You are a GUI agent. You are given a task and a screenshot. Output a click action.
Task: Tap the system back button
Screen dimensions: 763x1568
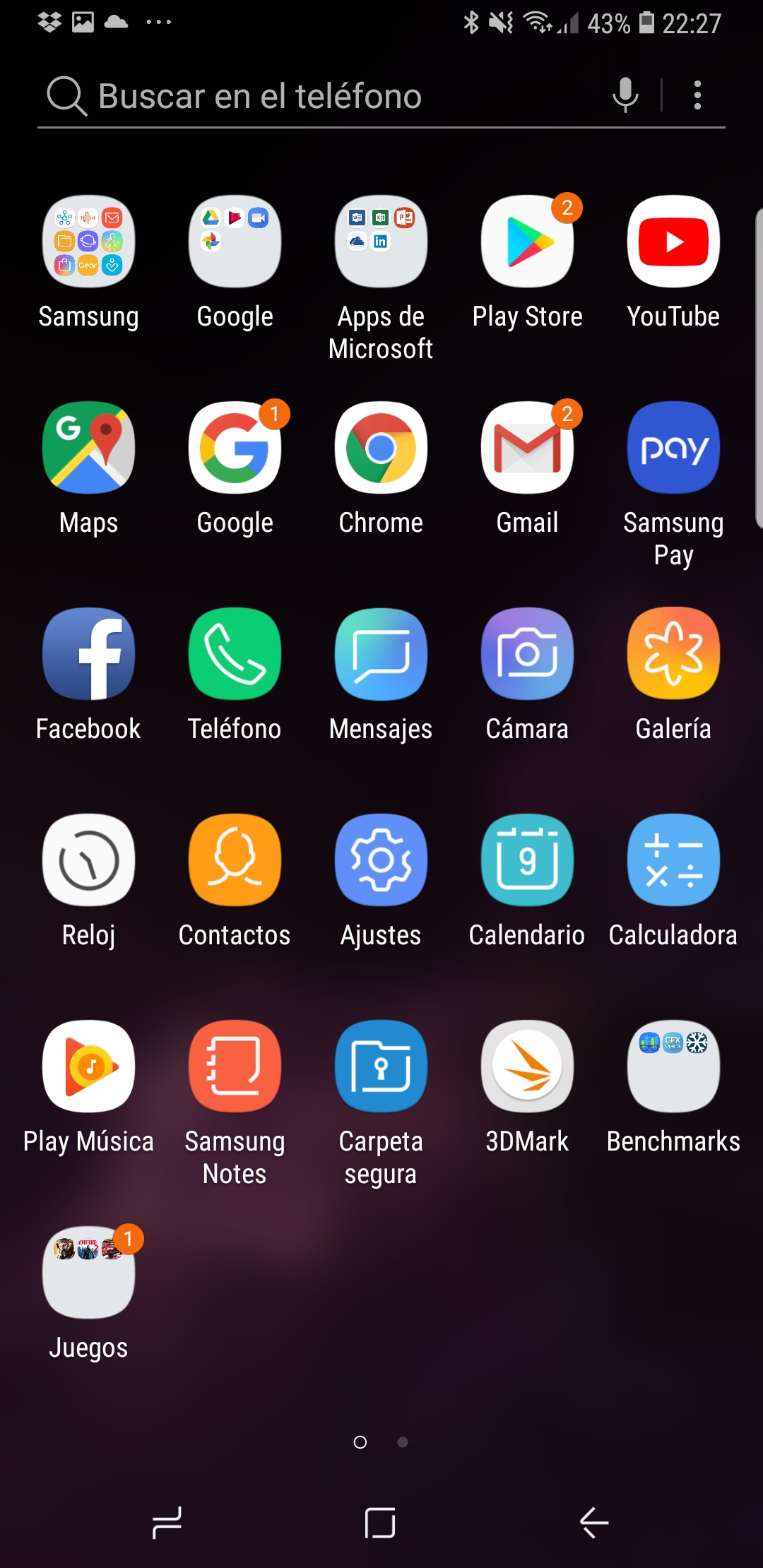pyautogui.click(x=594, y=1522)
